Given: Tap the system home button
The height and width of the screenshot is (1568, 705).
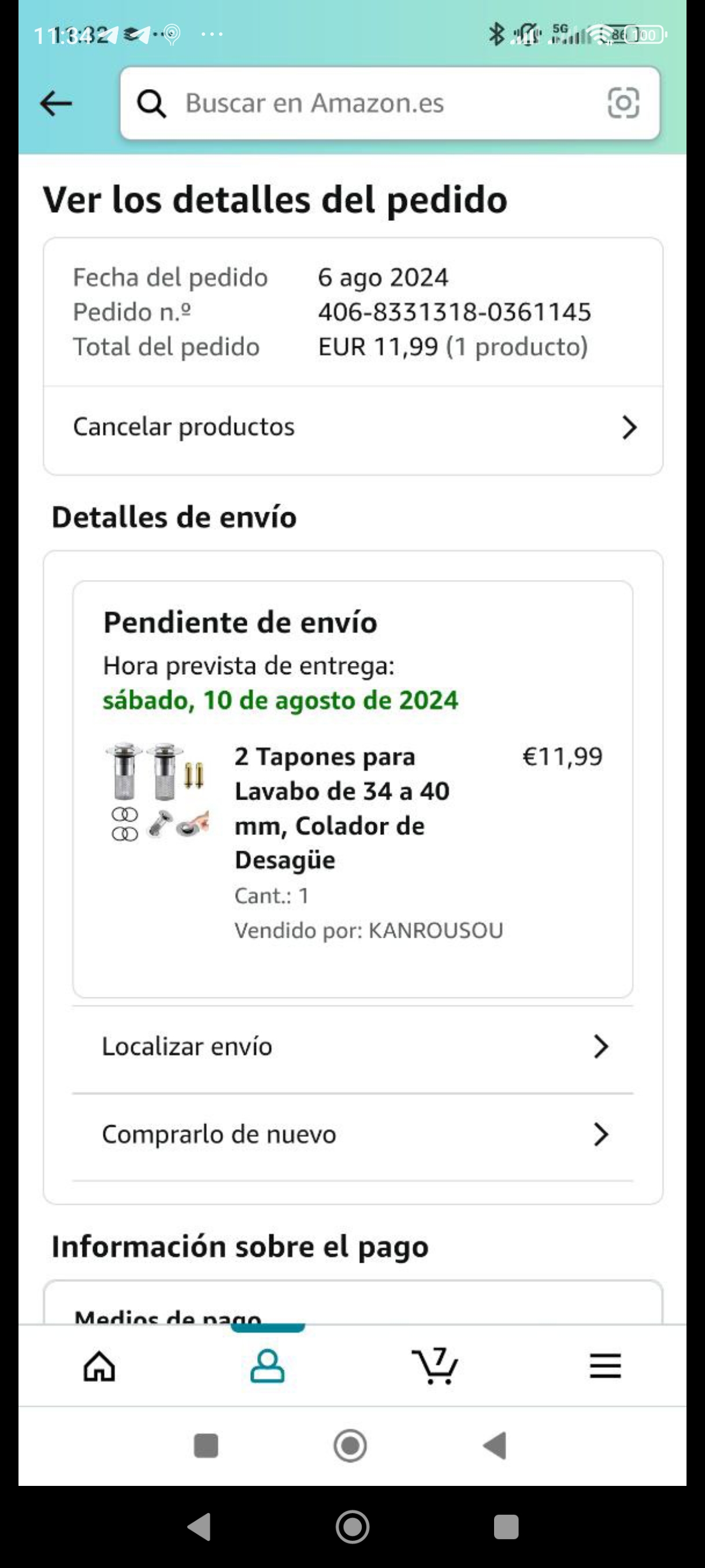Looking at the screenshot, I should tap(352, 1527).
